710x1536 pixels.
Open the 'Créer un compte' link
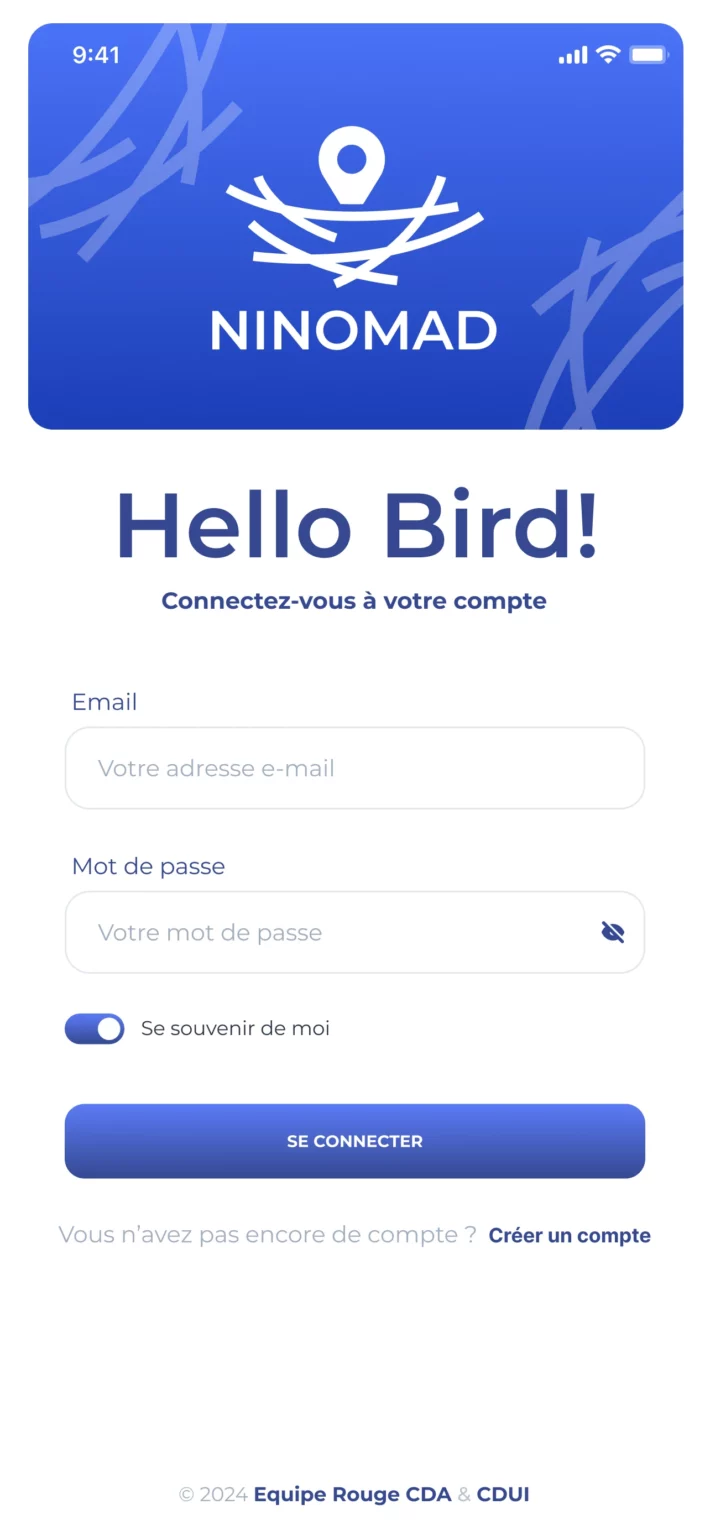tap(569, 1235)
